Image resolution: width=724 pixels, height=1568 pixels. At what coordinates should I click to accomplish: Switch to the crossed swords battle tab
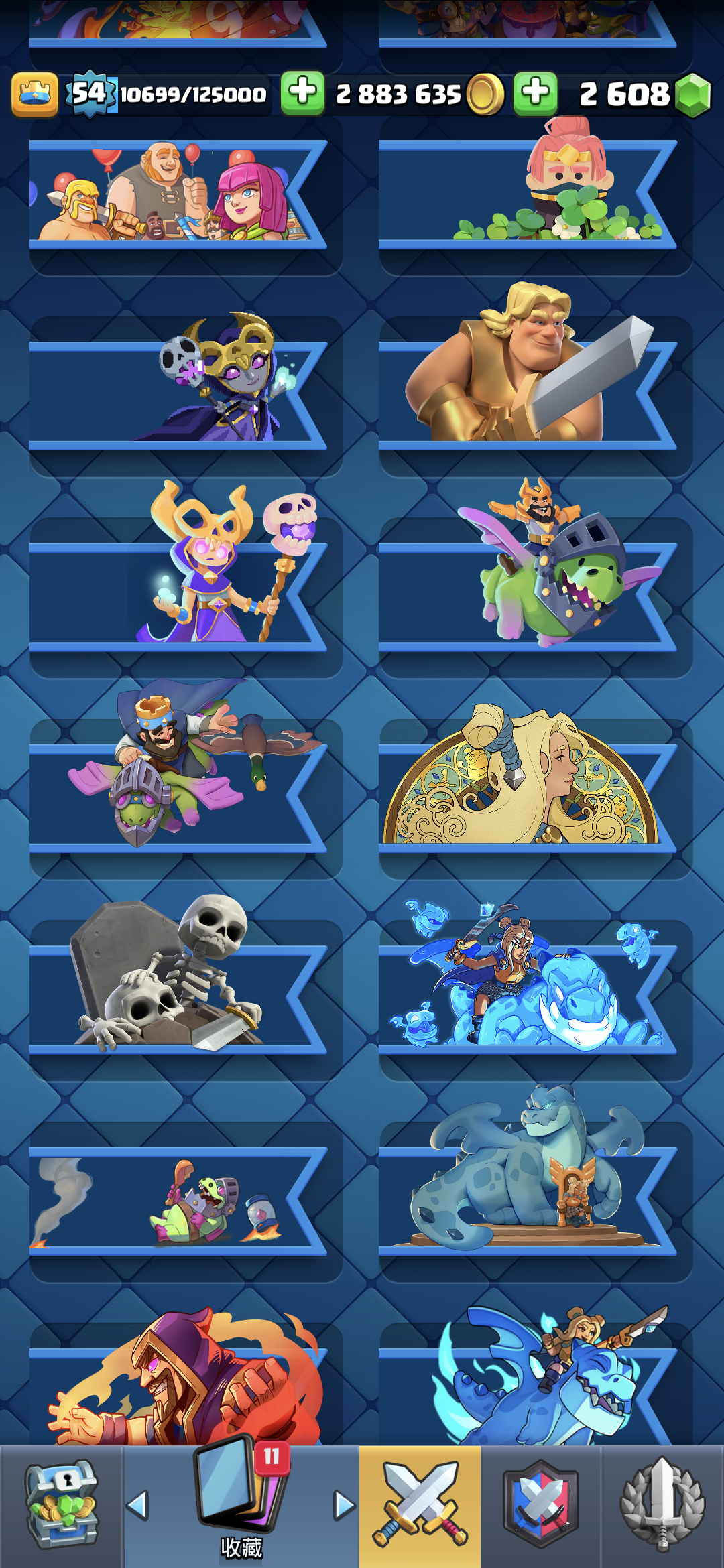420,1505
